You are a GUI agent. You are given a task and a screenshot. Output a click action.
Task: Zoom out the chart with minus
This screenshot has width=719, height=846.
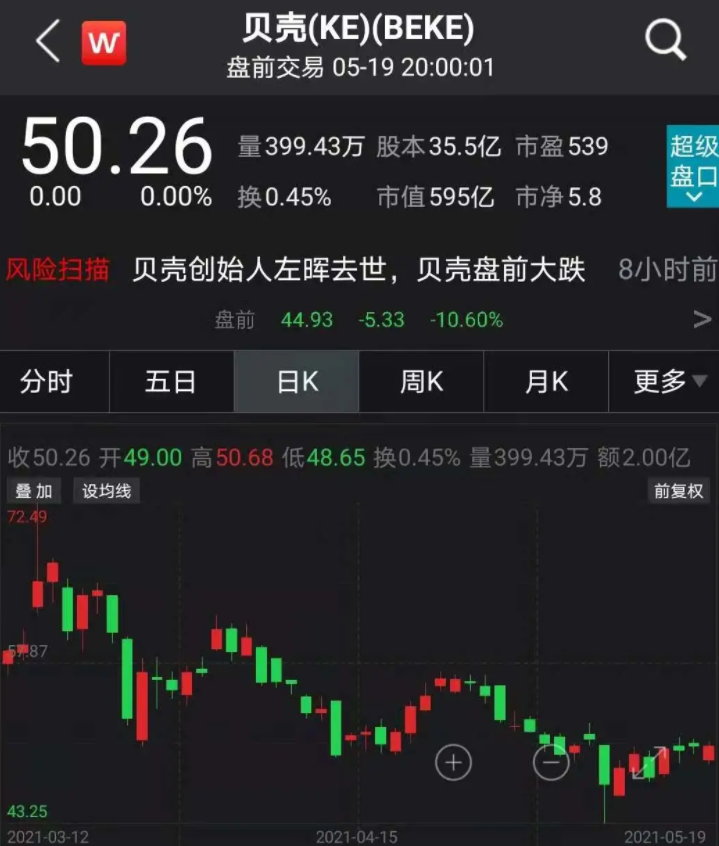(550, 763)
